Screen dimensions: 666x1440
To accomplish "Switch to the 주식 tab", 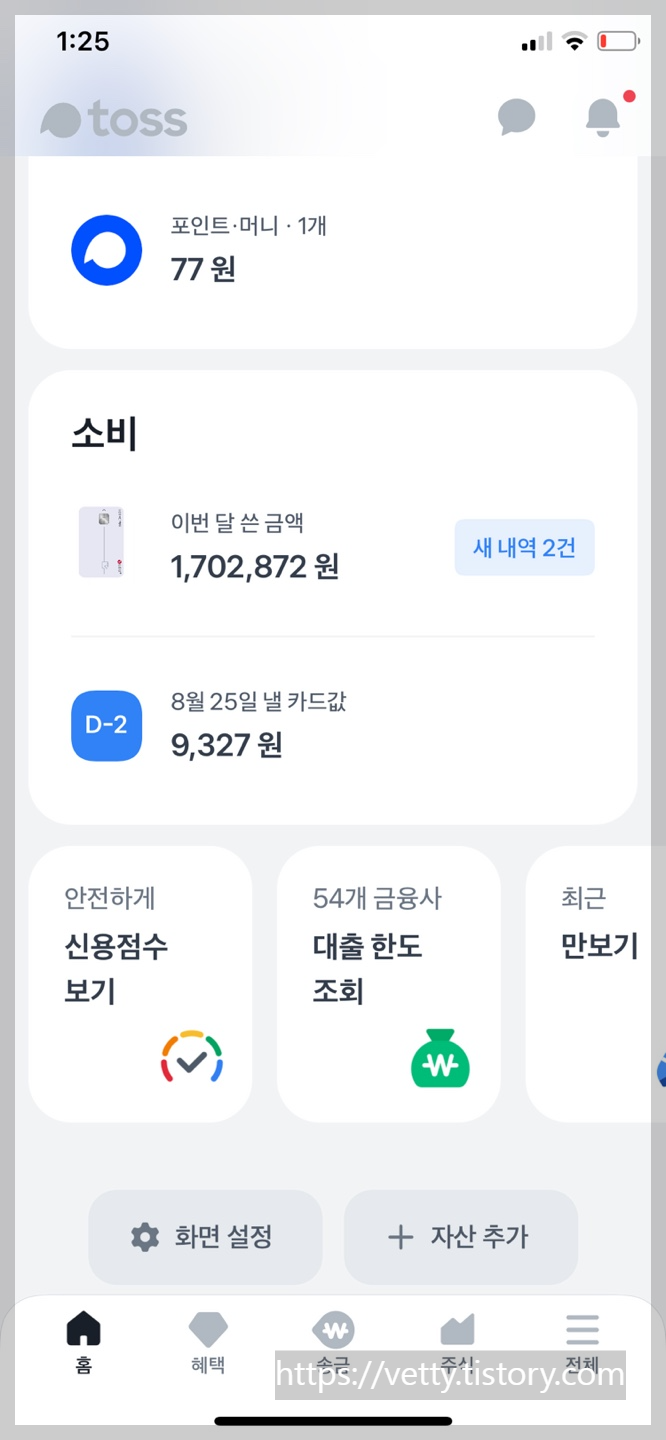I will point(457,1343).
